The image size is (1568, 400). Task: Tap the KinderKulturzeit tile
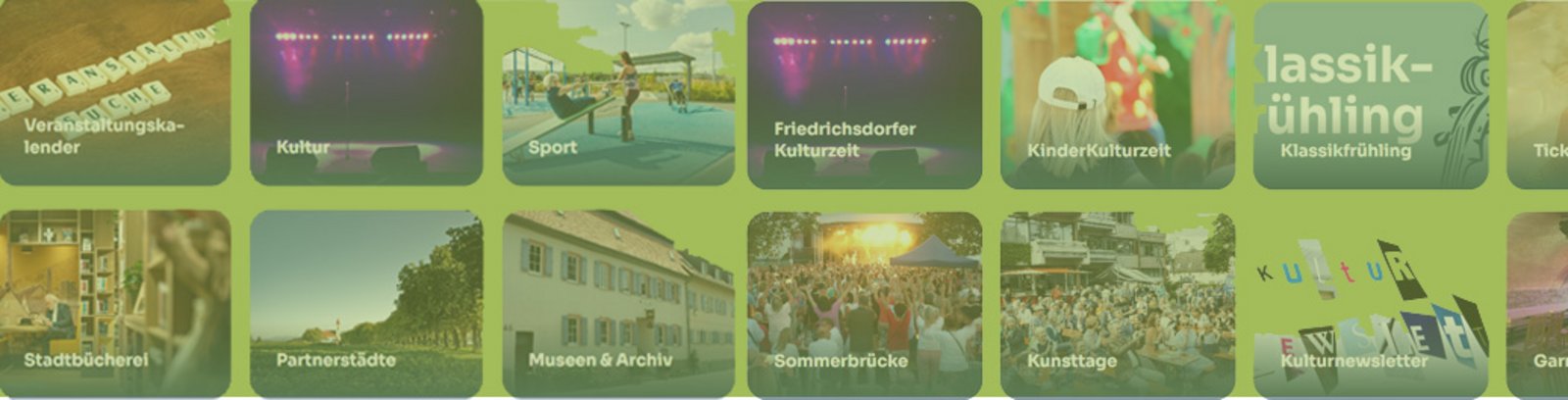1117,93
